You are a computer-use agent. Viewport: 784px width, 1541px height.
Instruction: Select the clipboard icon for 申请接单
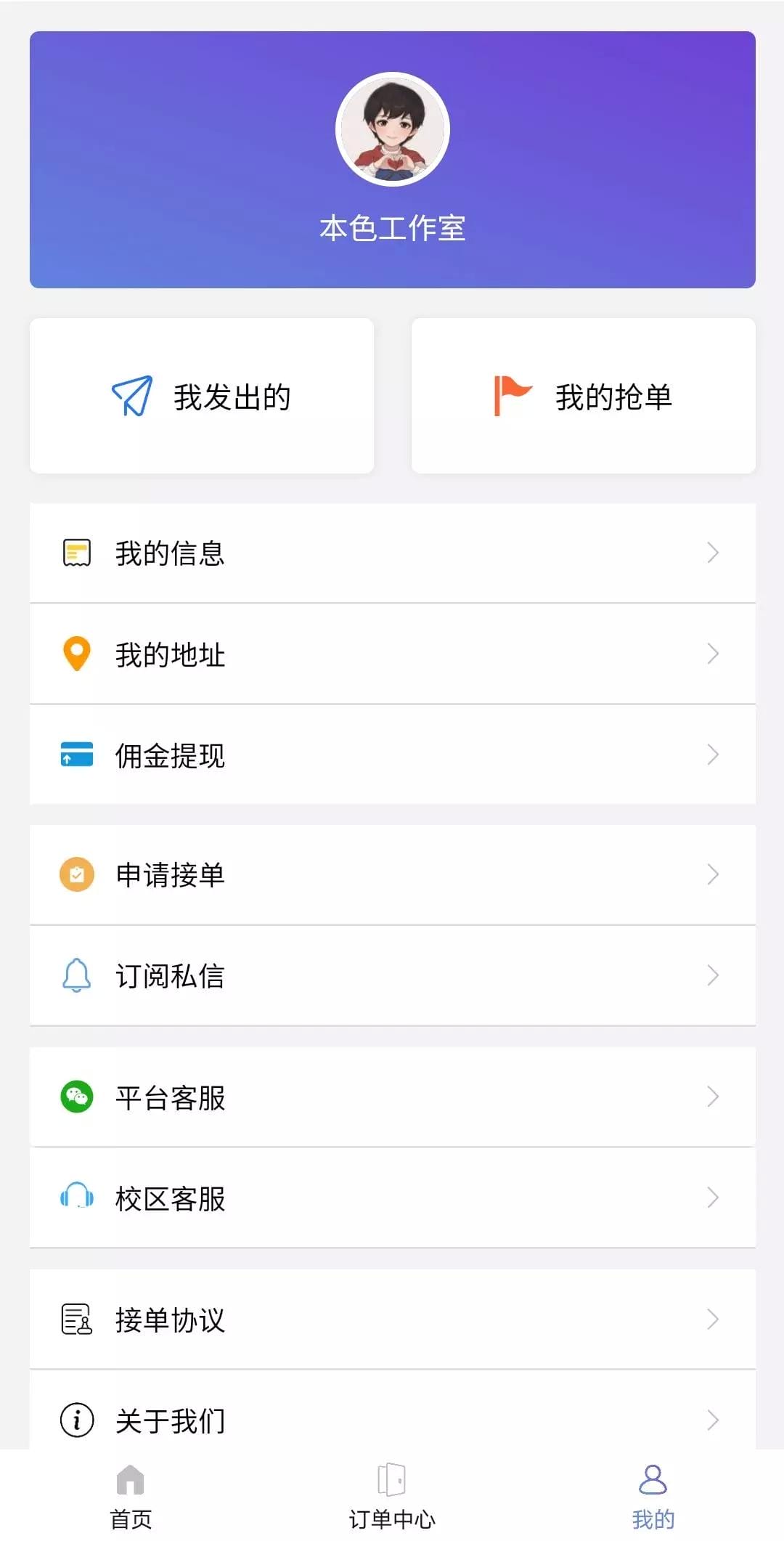(x=75, y=874)
